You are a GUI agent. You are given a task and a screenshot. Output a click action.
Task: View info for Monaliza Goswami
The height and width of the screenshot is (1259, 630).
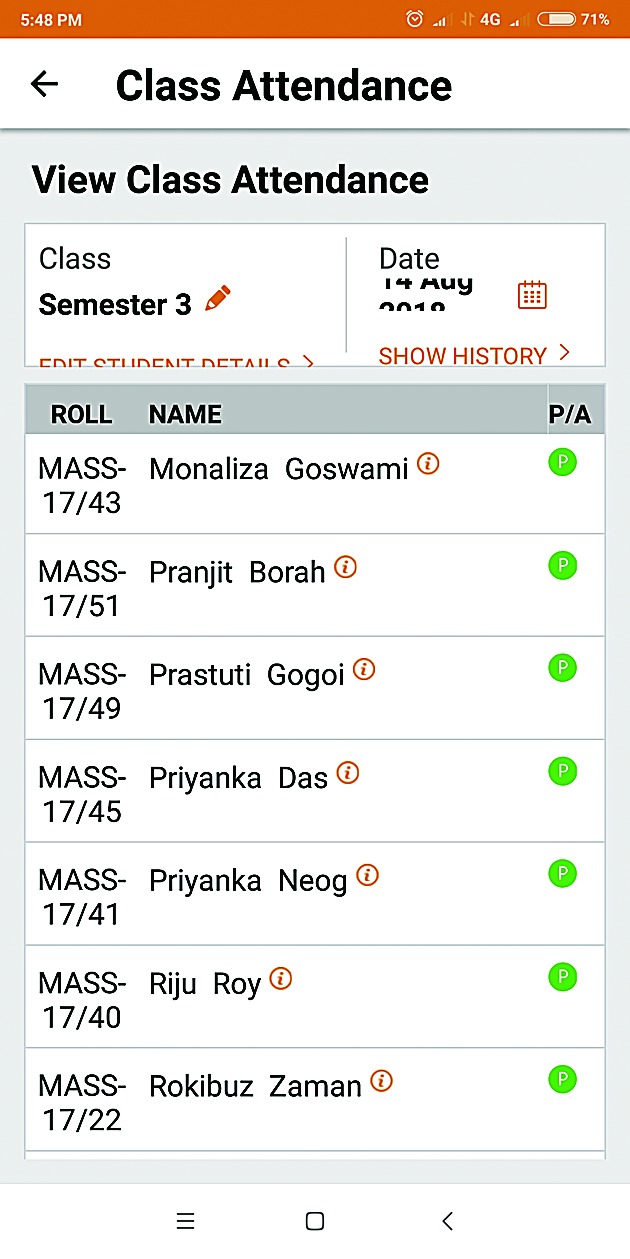(428, 464)
